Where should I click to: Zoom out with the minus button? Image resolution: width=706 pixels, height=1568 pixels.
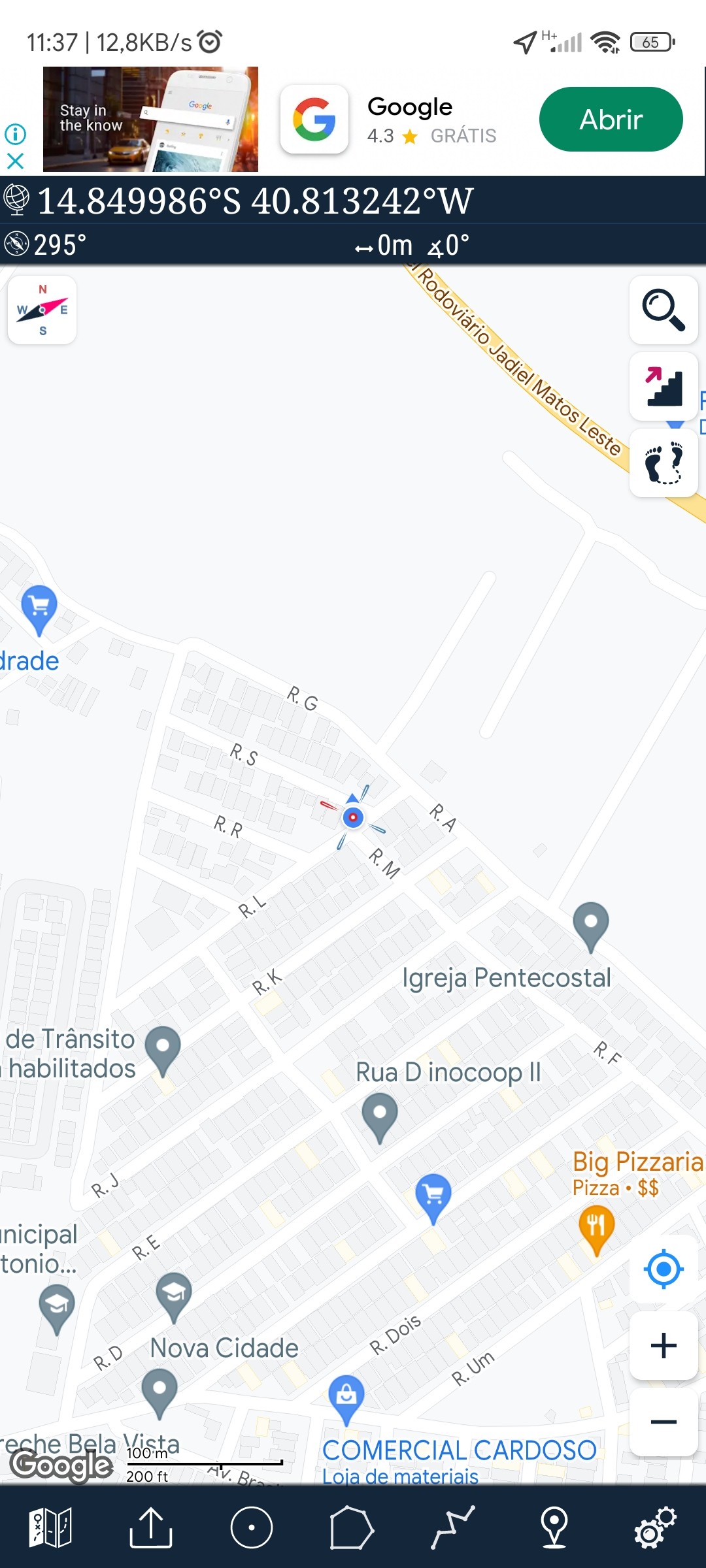[664, 1422]
